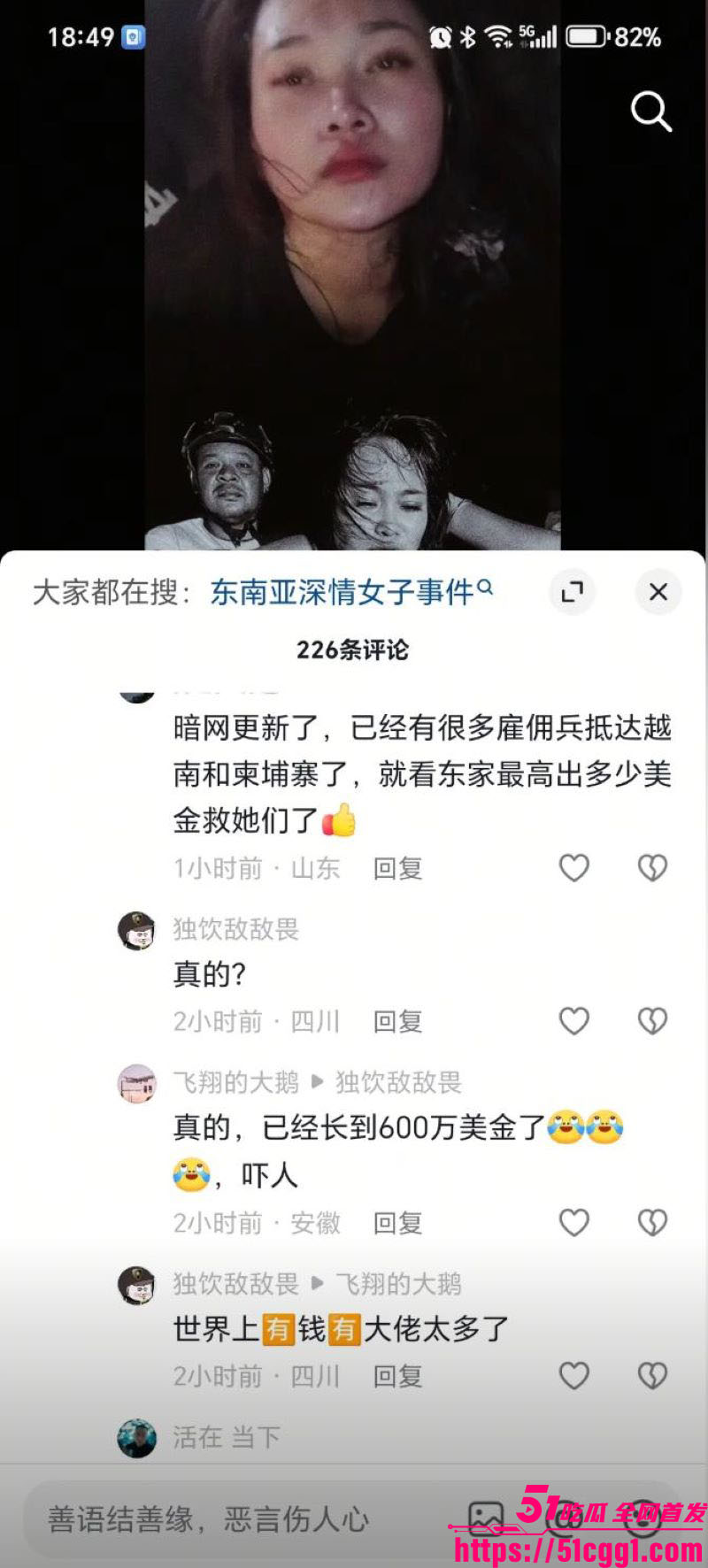Open the search magnifier icon

(x=650, y=111)
